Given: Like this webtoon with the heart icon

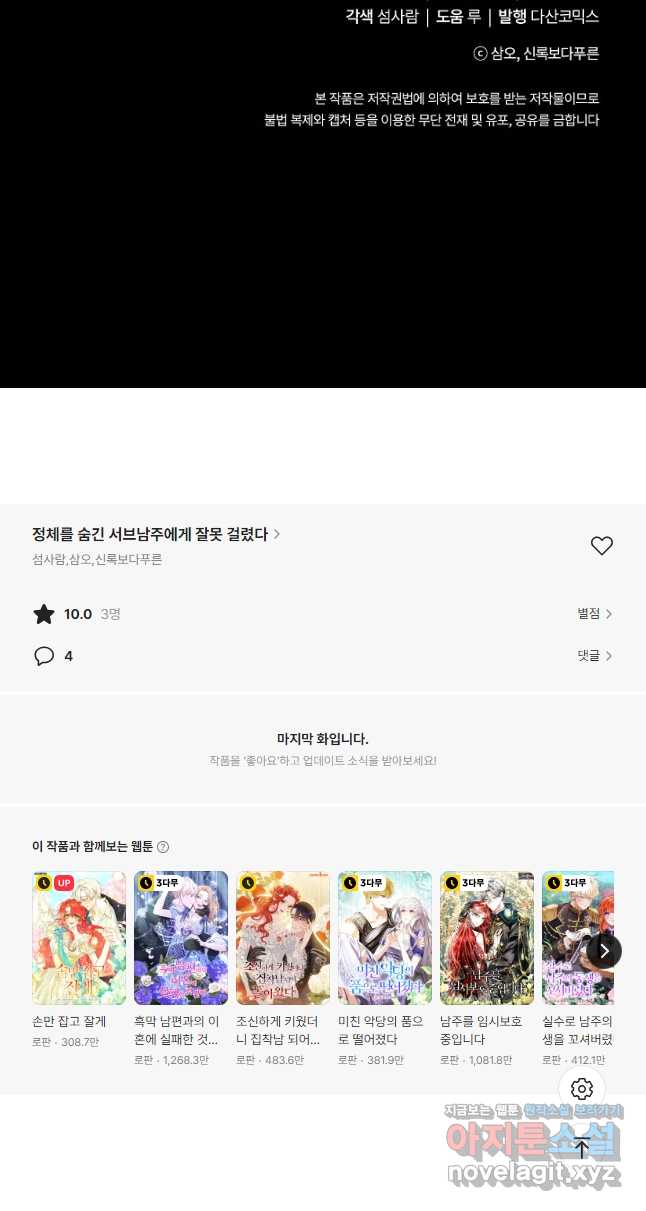Looking at the screenshot, I should (601, 546).
